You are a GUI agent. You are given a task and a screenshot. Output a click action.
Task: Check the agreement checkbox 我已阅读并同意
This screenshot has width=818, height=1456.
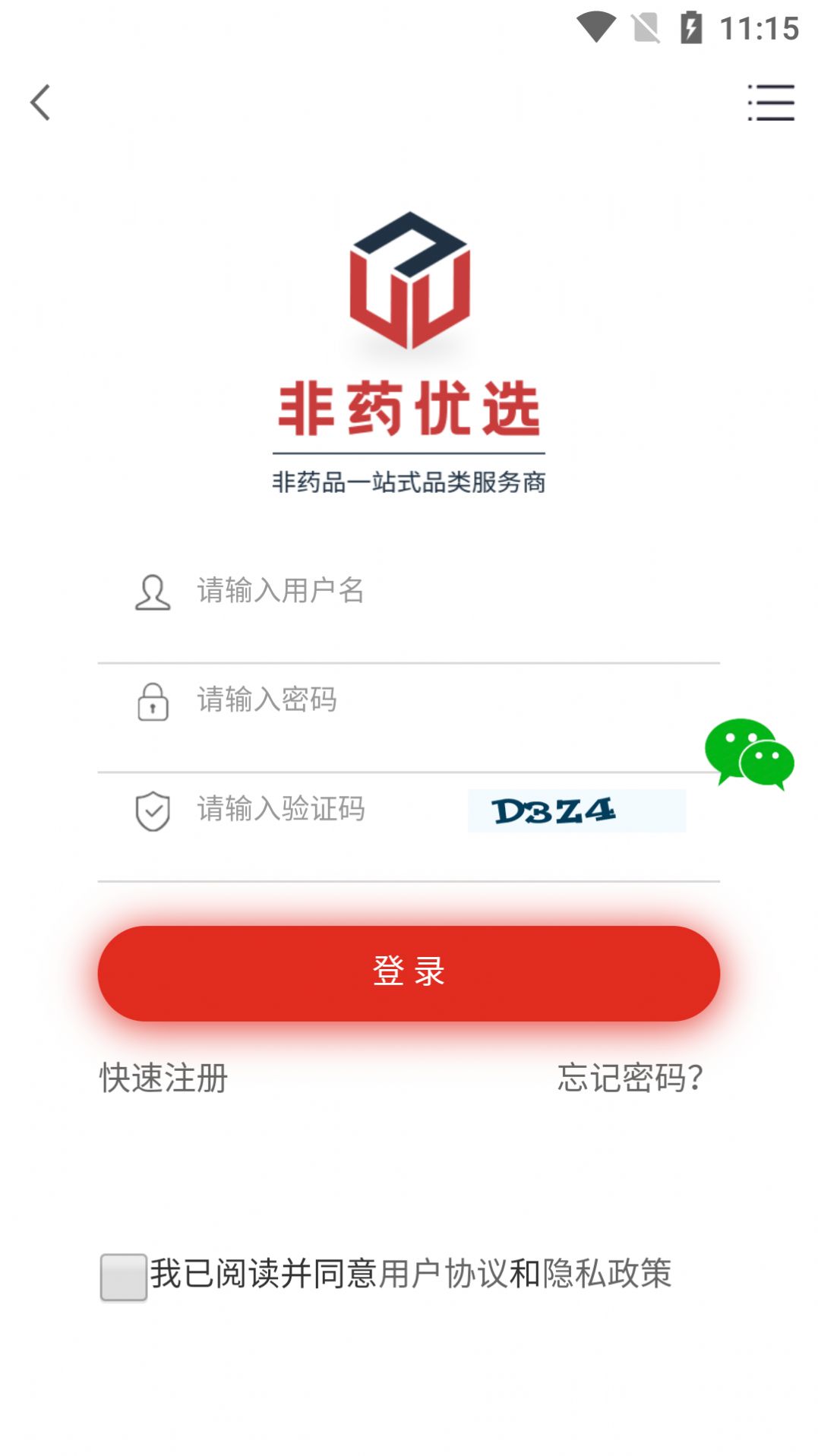(x=124, y=1277)
